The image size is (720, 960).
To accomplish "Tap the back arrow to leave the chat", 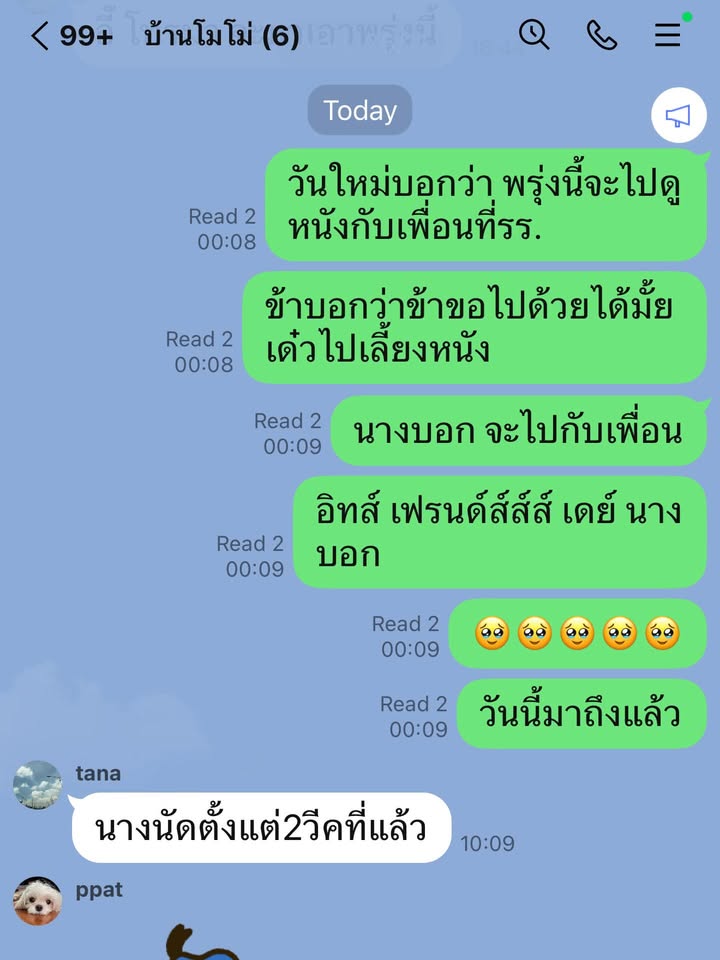I will click(x=36, y=34).
